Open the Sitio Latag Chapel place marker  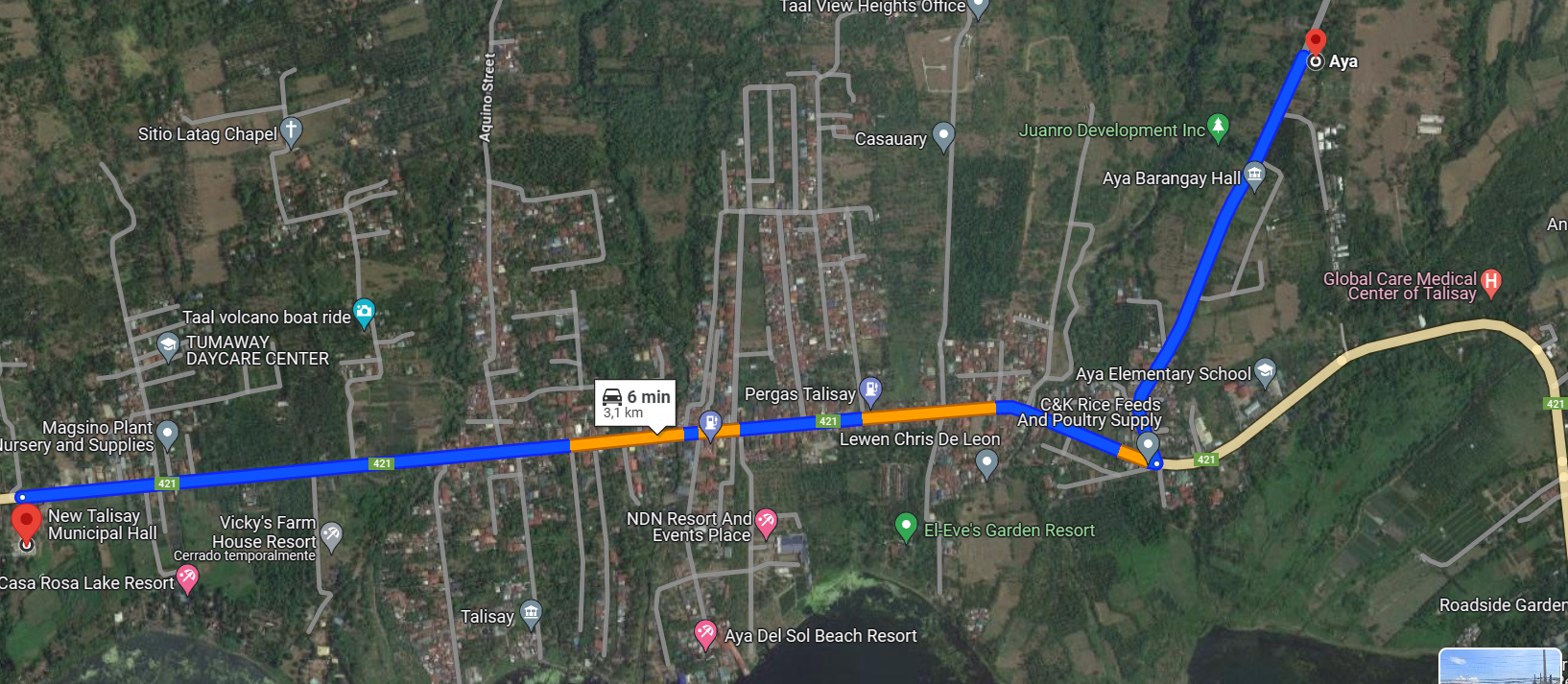tap(291, 130)
